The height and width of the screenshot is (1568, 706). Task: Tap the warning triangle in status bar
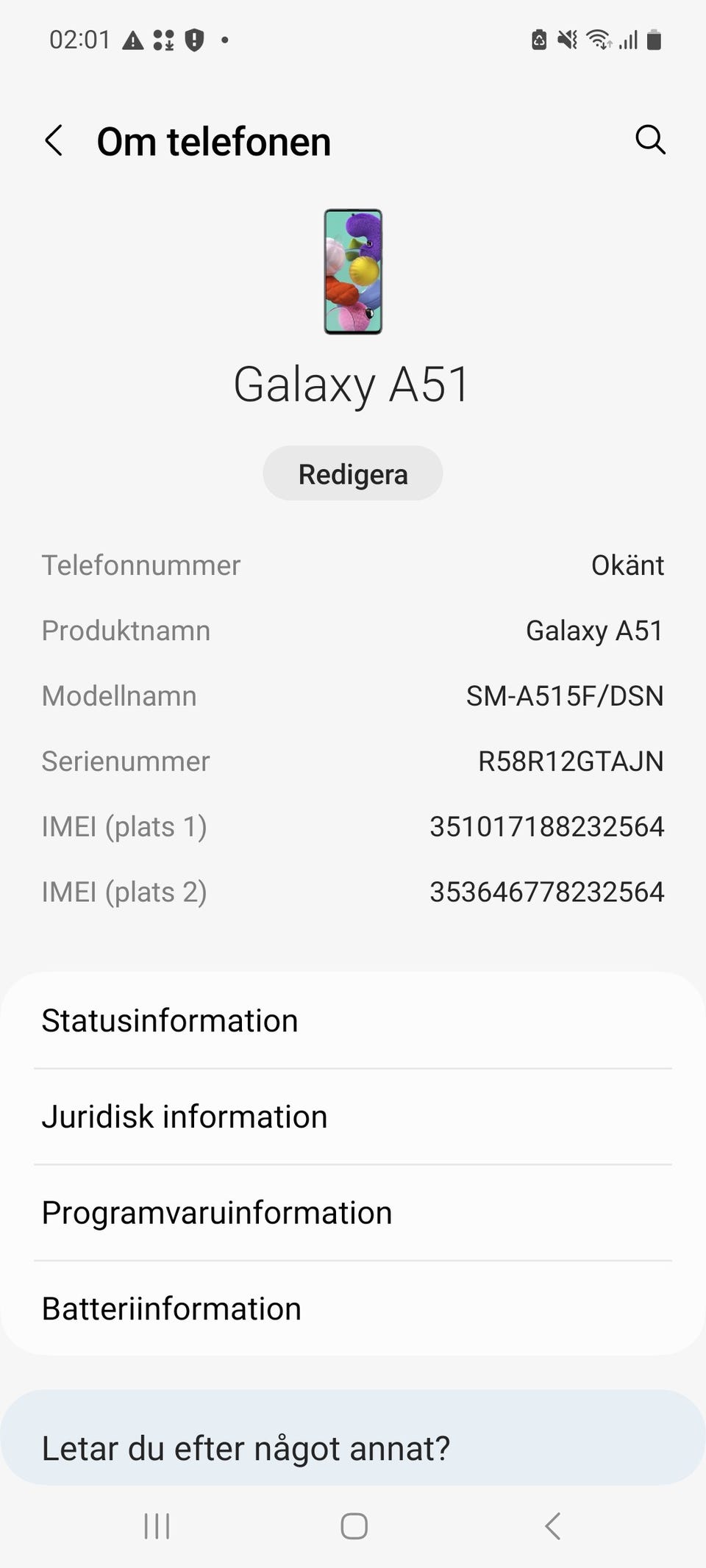point(132,40)
